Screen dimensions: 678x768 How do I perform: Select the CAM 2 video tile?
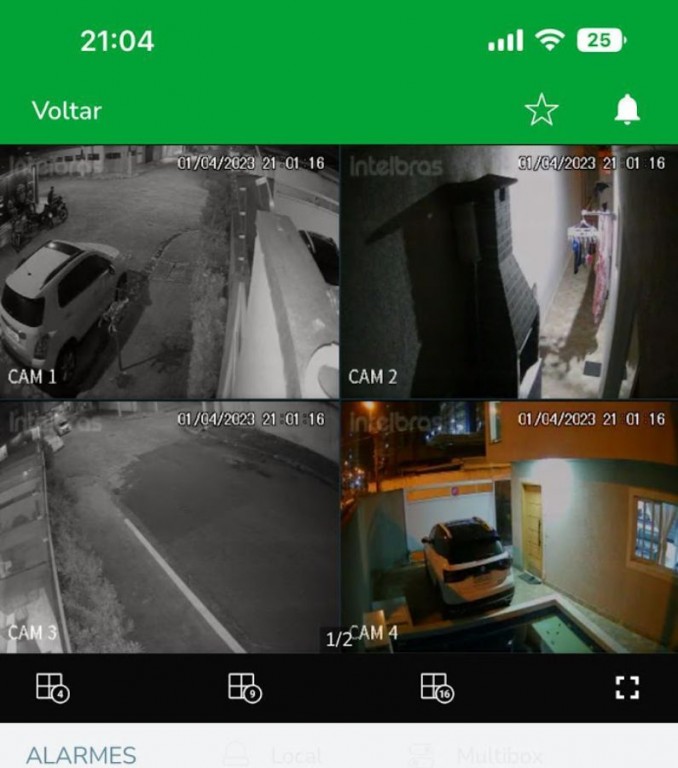click(509, 272)
